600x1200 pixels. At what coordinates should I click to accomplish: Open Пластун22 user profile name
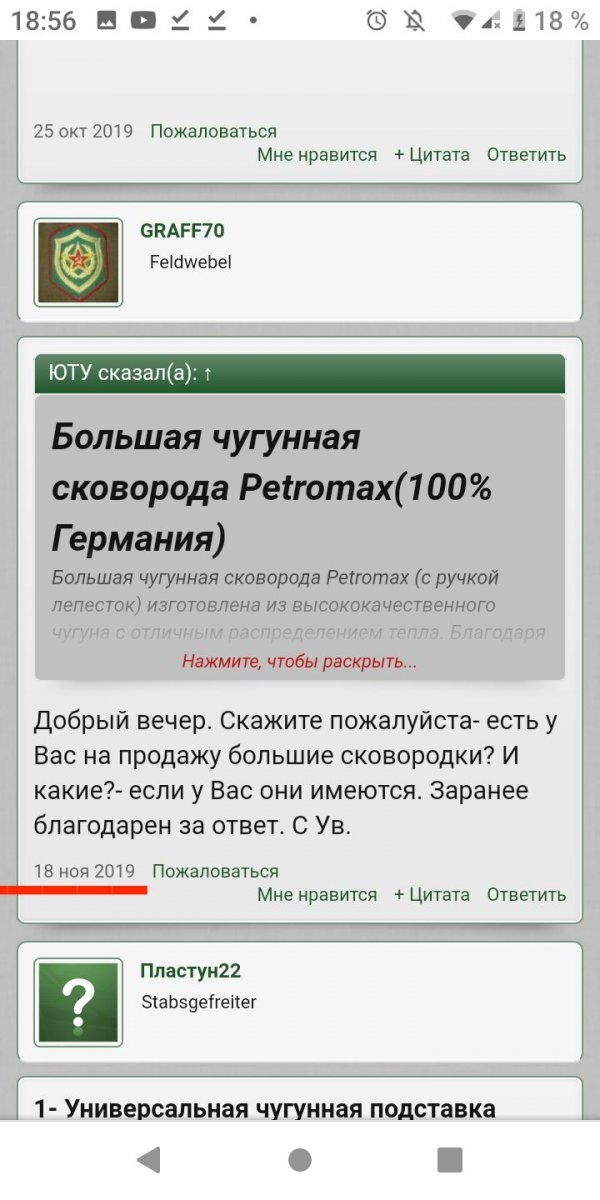point(190,971)
